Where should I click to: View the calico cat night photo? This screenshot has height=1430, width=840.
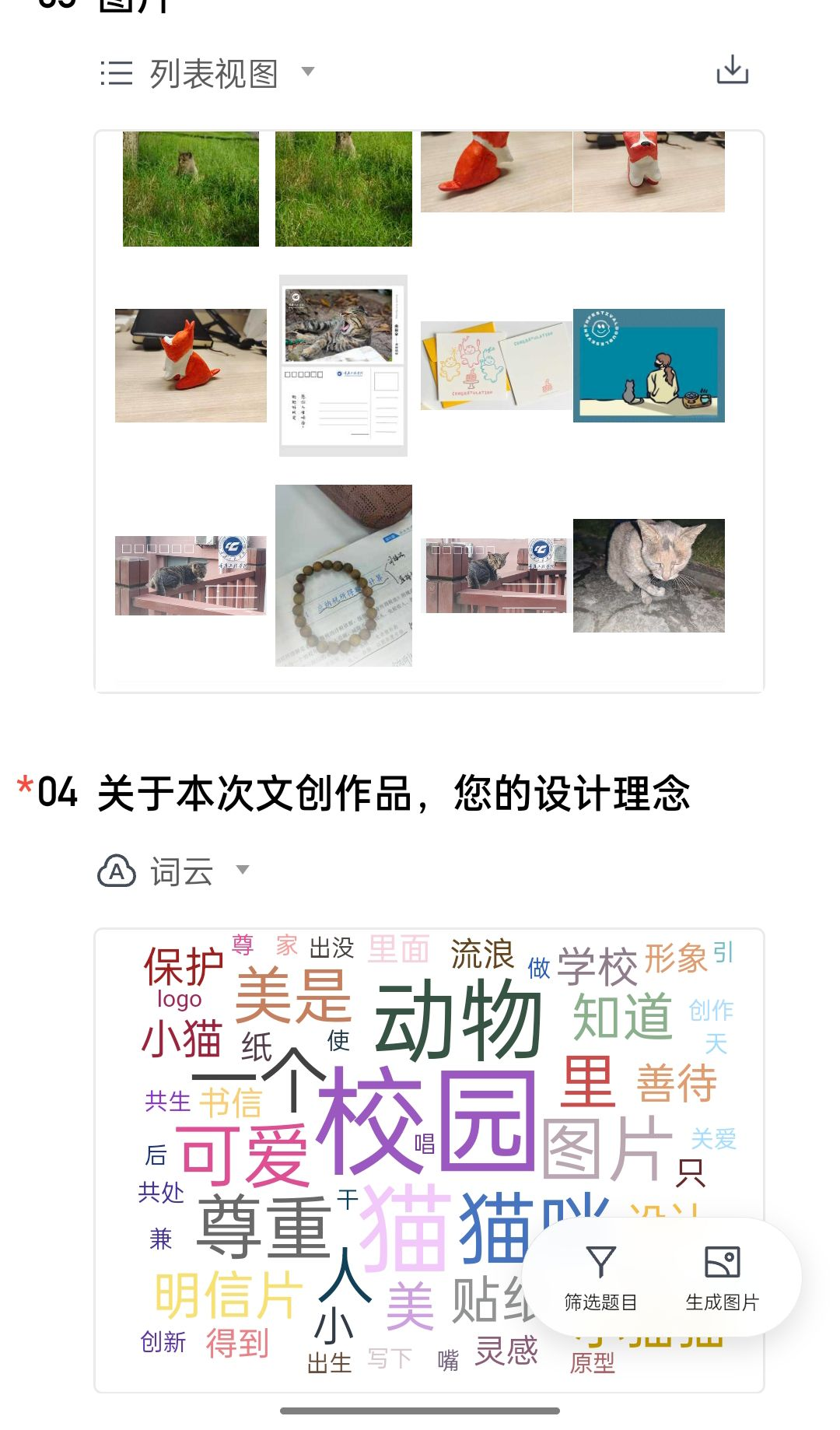click(x=649, y=576)
